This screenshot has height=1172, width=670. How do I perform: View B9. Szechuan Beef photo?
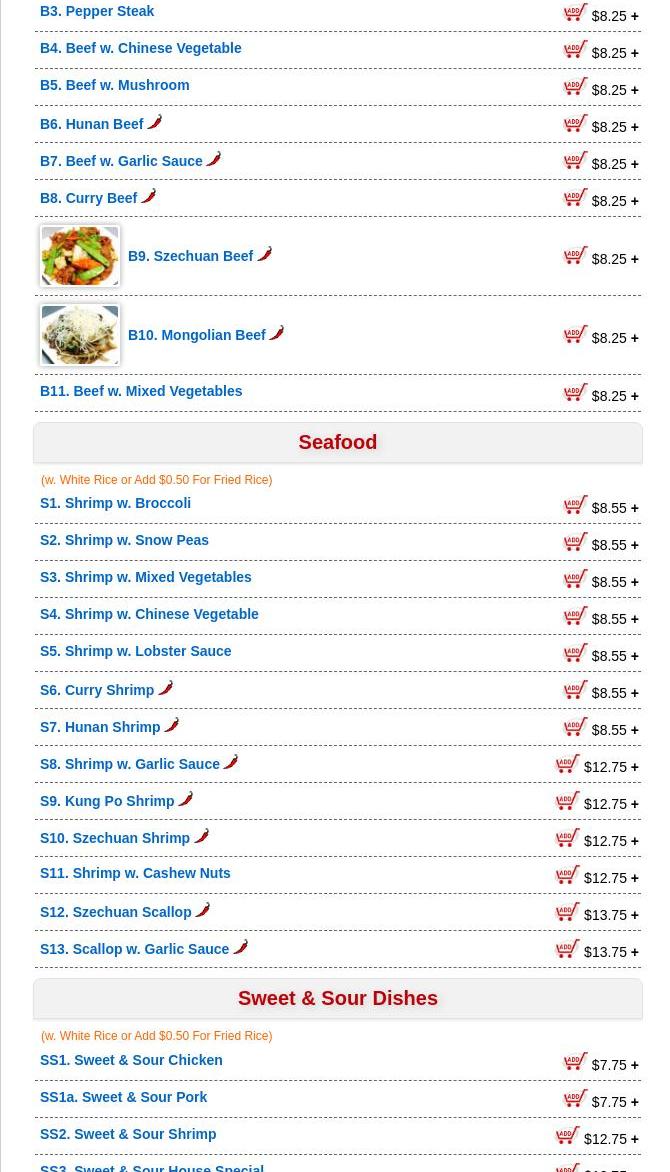pyautogui.click(x=80, y=256)
